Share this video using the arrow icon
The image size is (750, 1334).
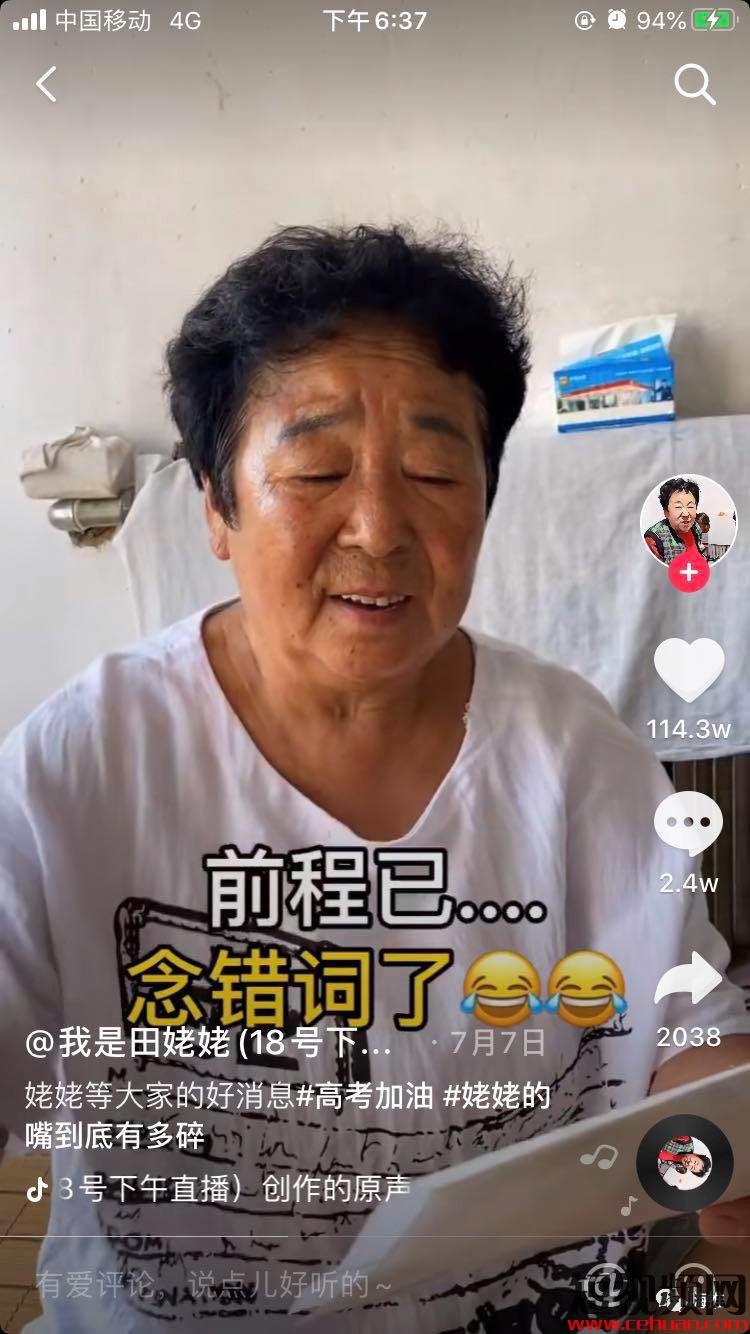(x=688, y=980)
